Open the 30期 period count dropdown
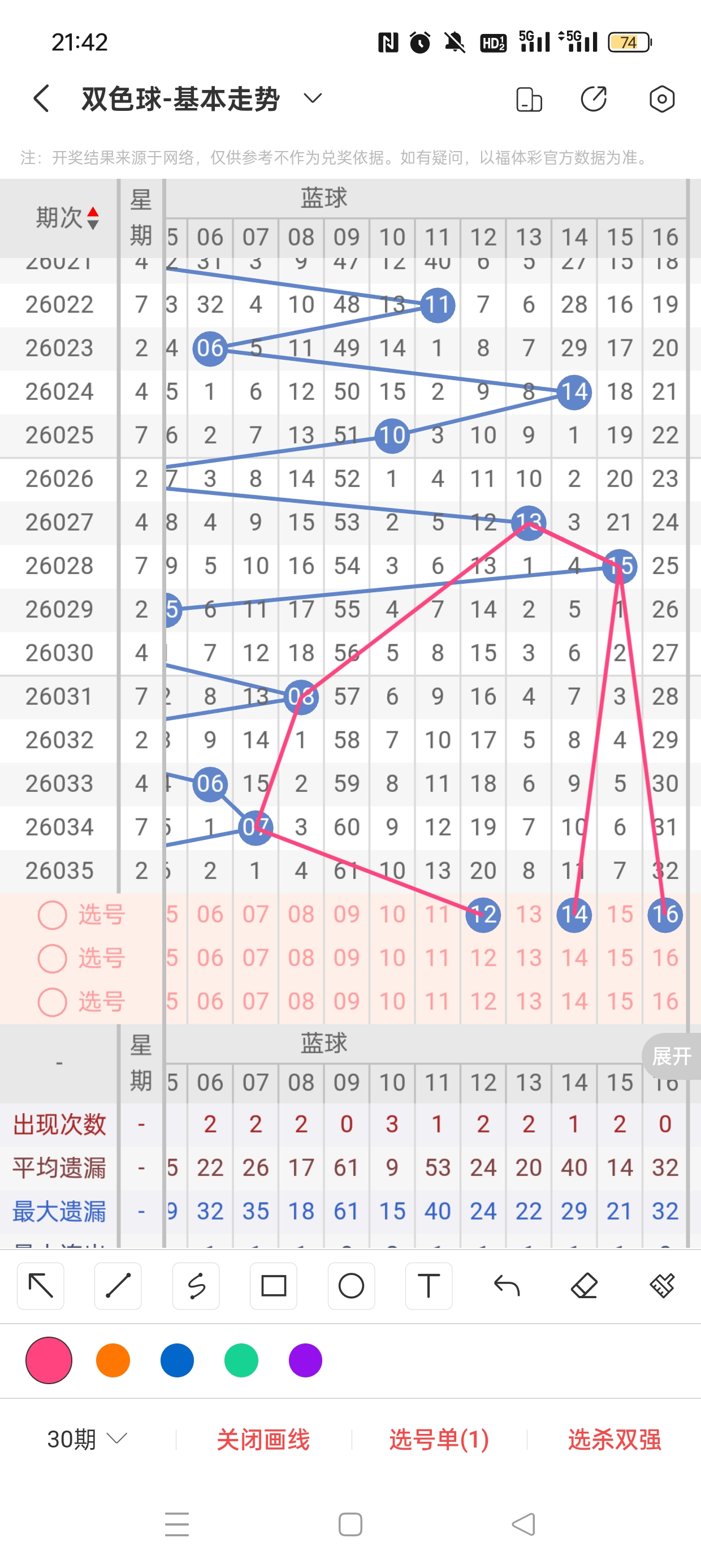 87,1439
